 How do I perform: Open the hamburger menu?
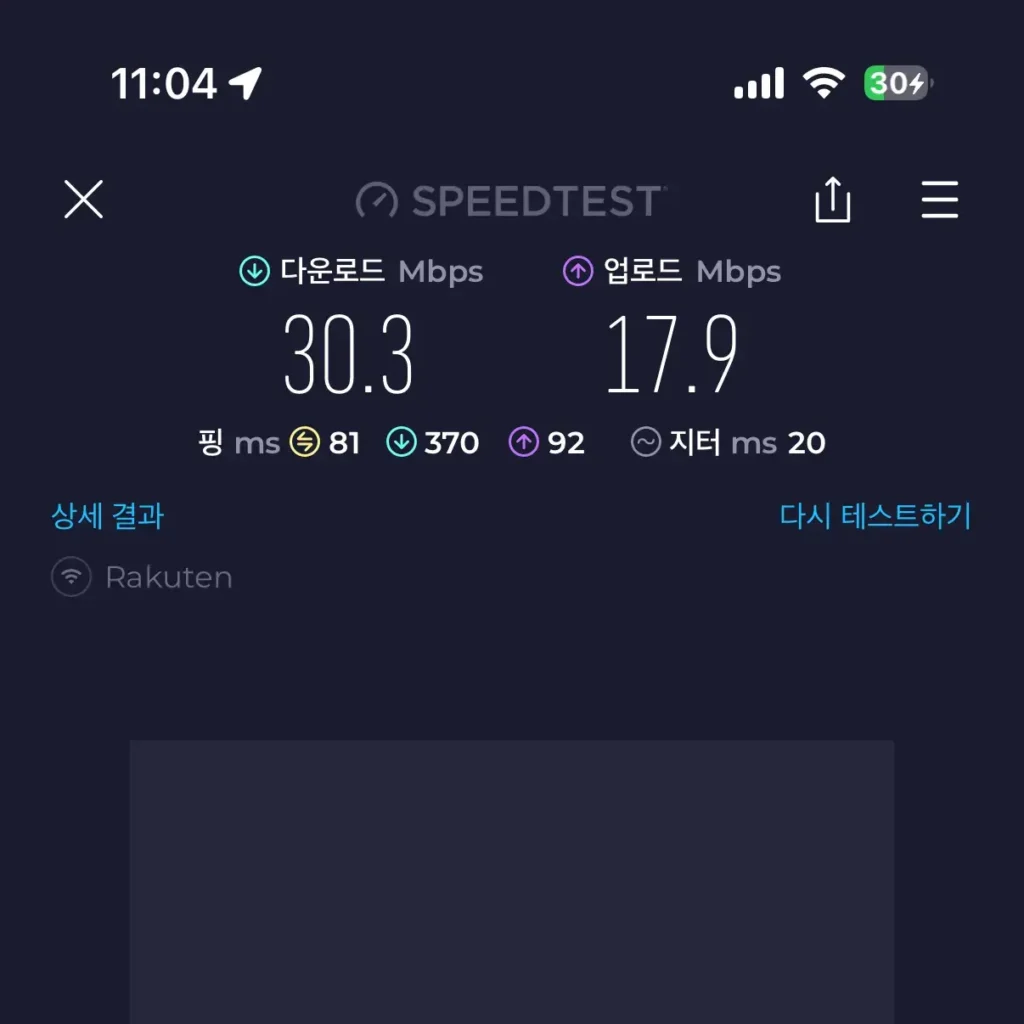[939, 200]
